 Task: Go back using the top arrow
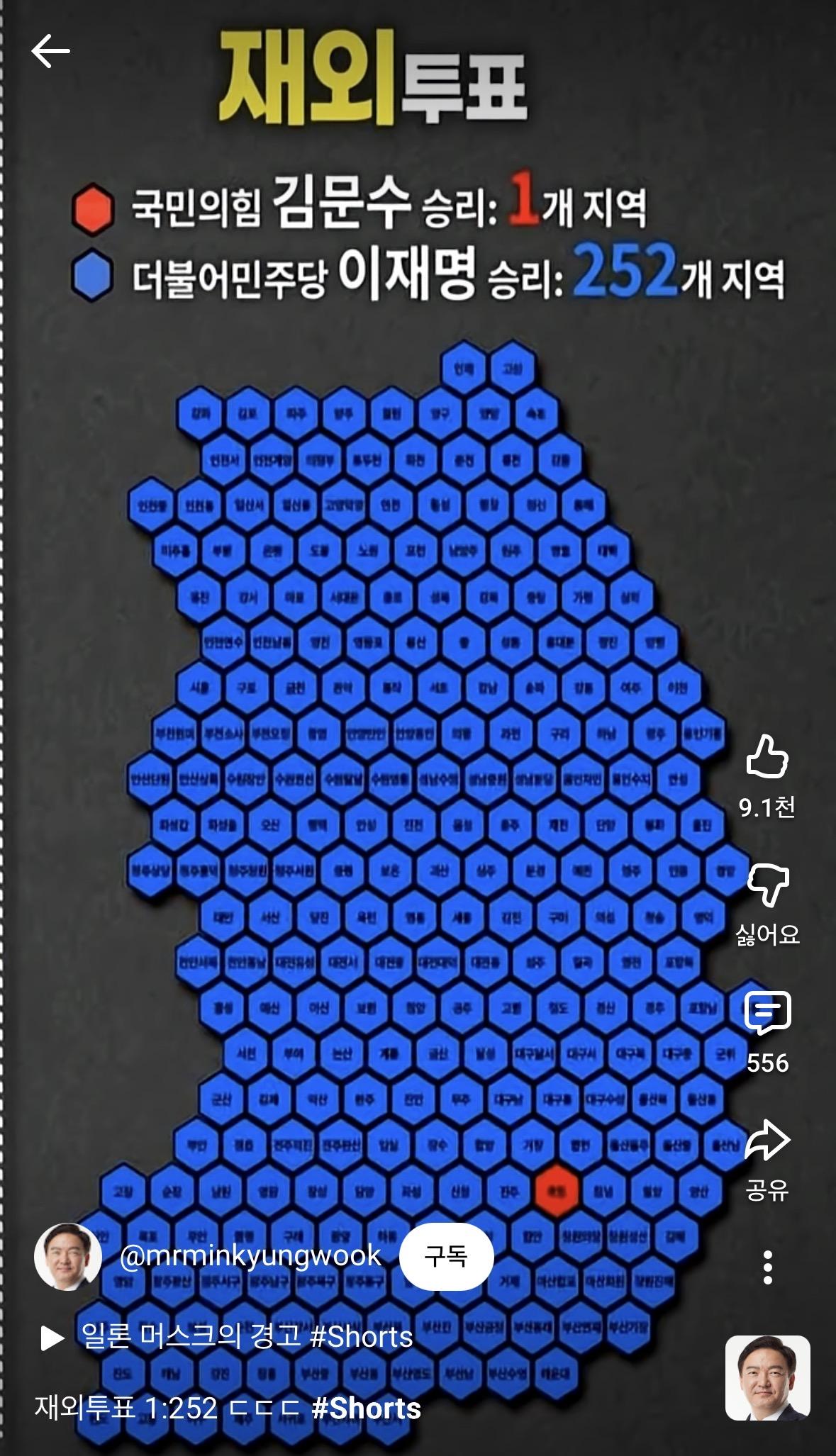coord(50,51)
